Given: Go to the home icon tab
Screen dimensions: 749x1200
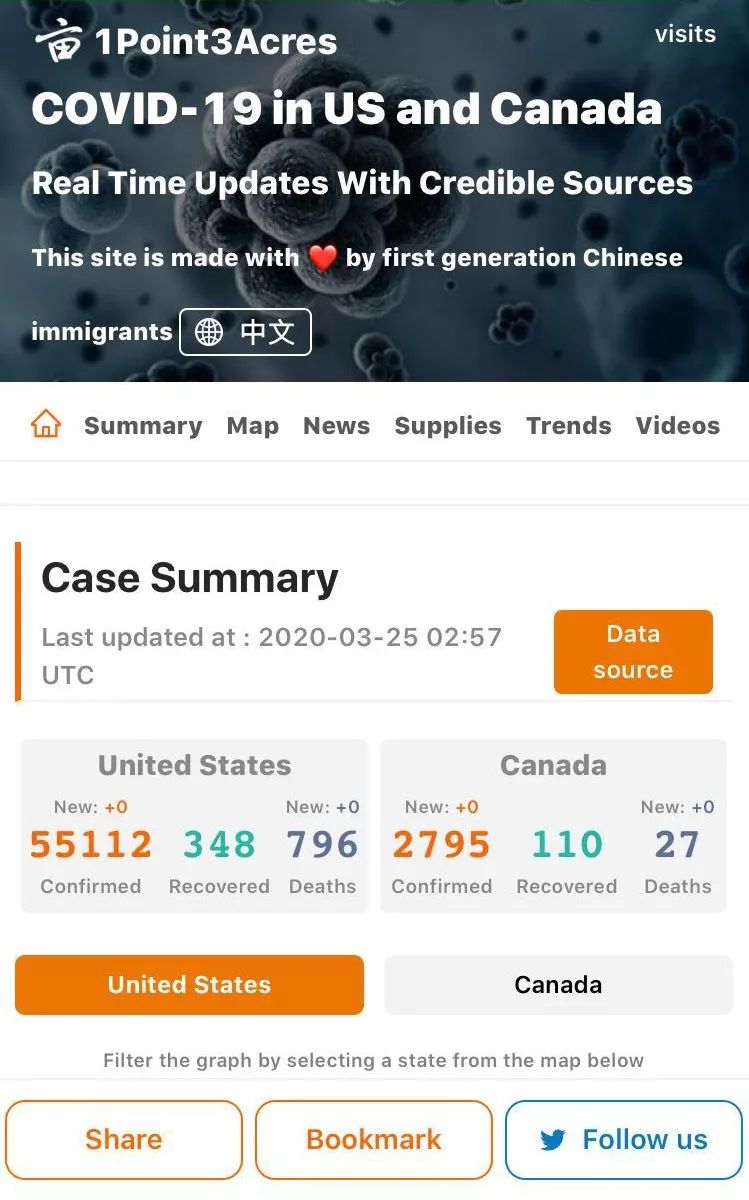Looking at the screenshot, I should click(x=46, y=425).
